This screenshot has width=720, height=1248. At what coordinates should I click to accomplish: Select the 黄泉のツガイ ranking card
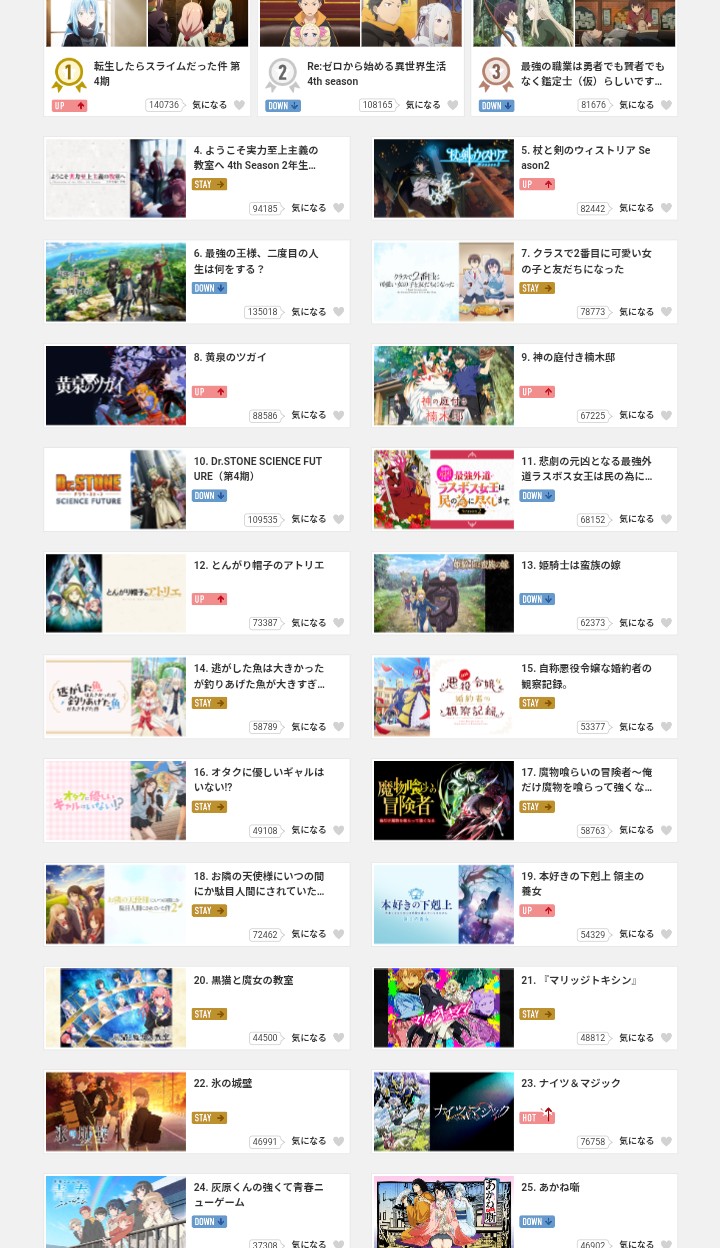pyautogui.click(x=197, y=385)
